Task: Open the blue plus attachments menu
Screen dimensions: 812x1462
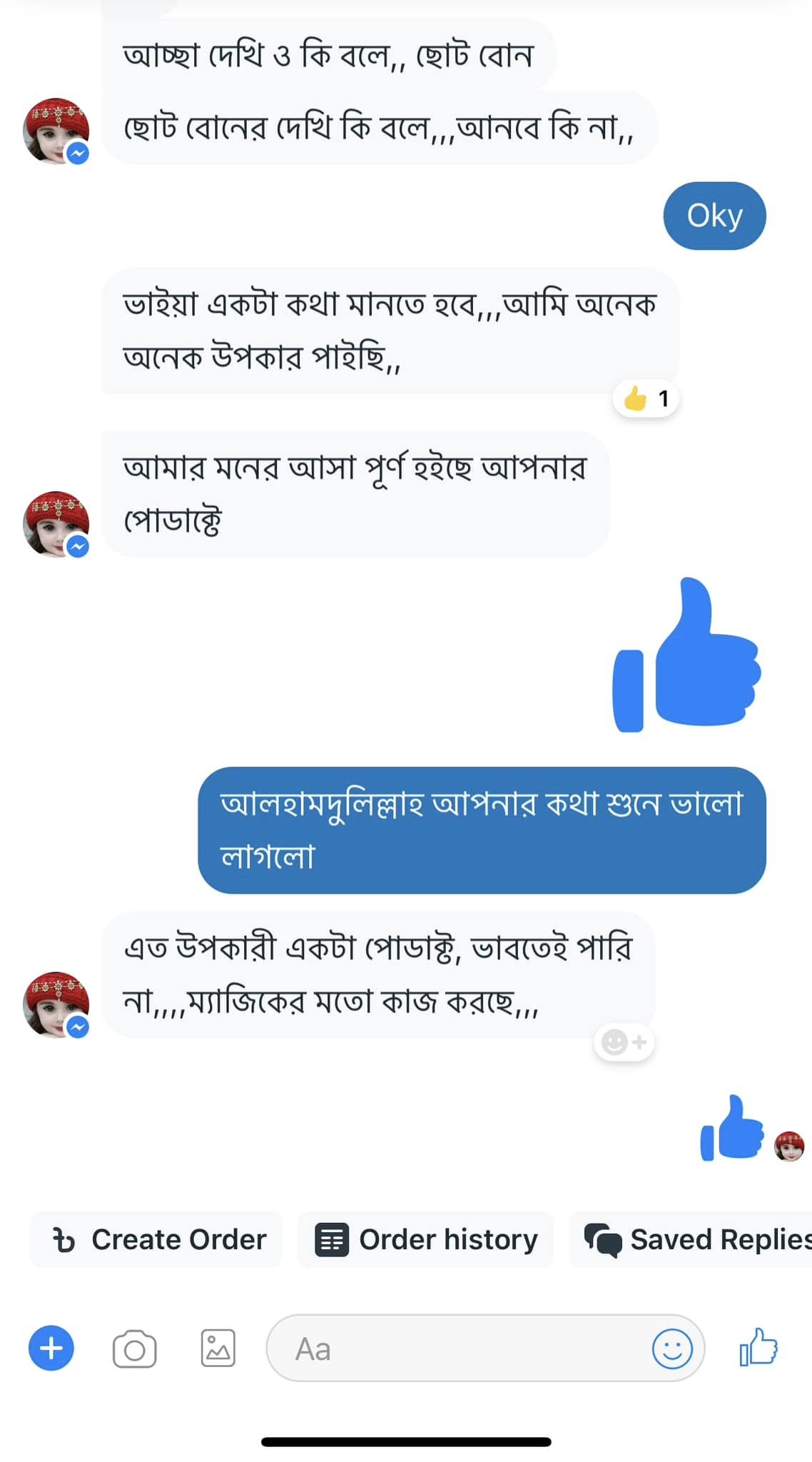Action: point(51,1348)
